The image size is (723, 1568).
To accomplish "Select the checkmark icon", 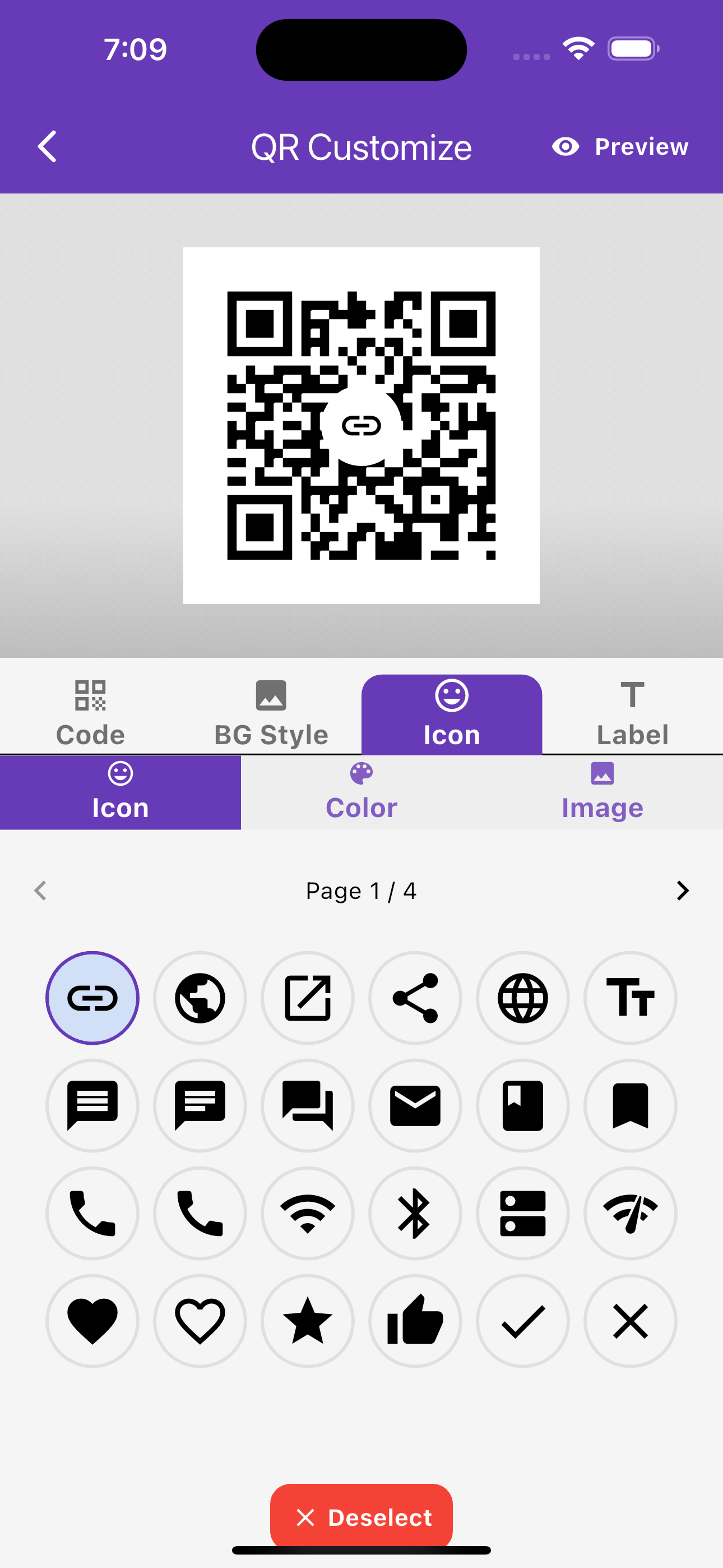I will [523, 1321].
